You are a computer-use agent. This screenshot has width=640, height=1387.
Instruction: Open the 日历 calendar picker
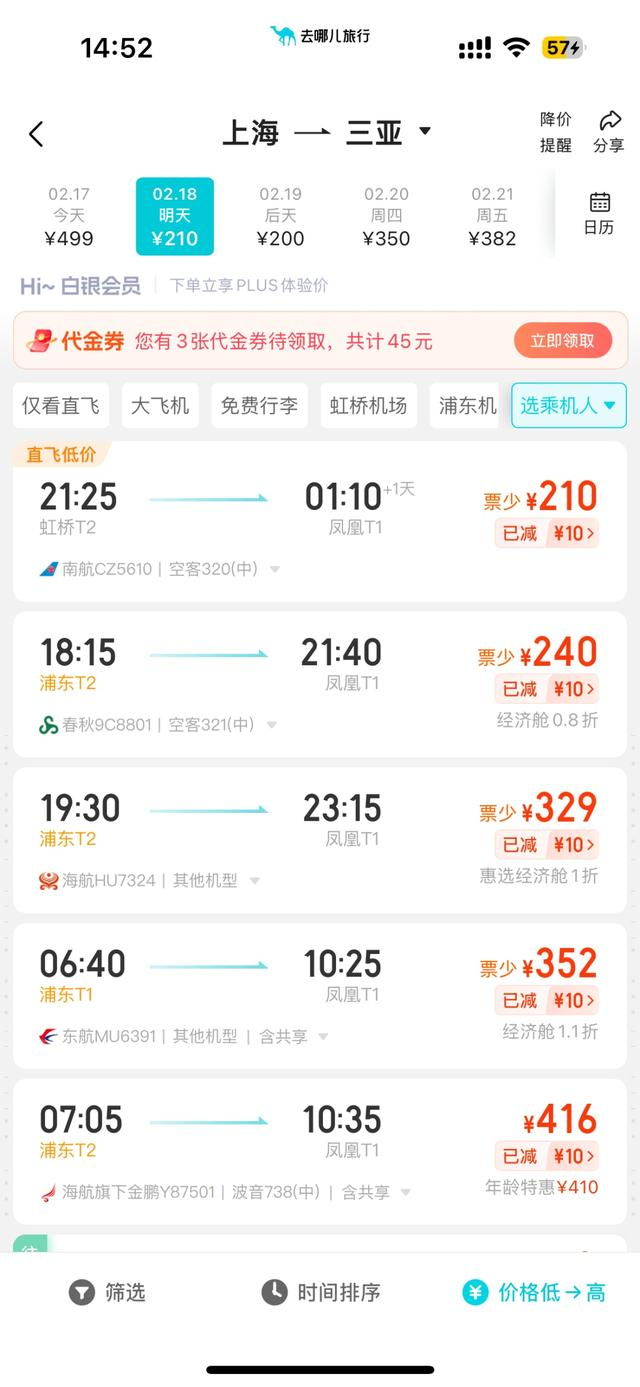click(598, 214)
